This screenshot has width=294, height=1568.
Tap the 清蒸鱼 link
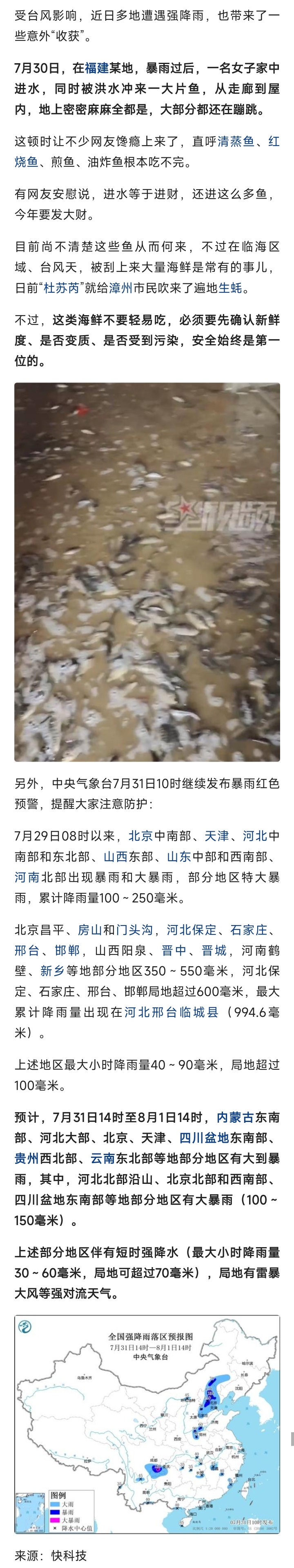[237, 142]
